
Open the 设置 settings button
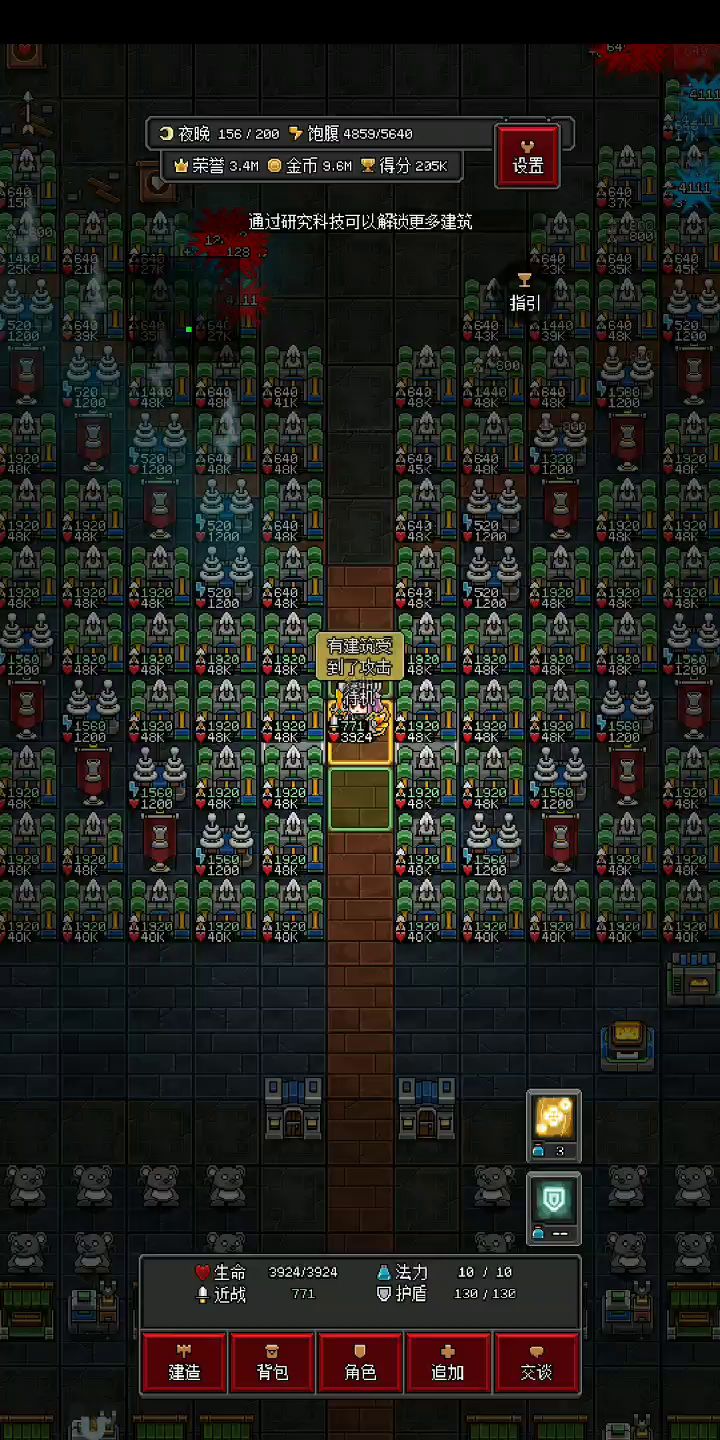coord(528,155)
